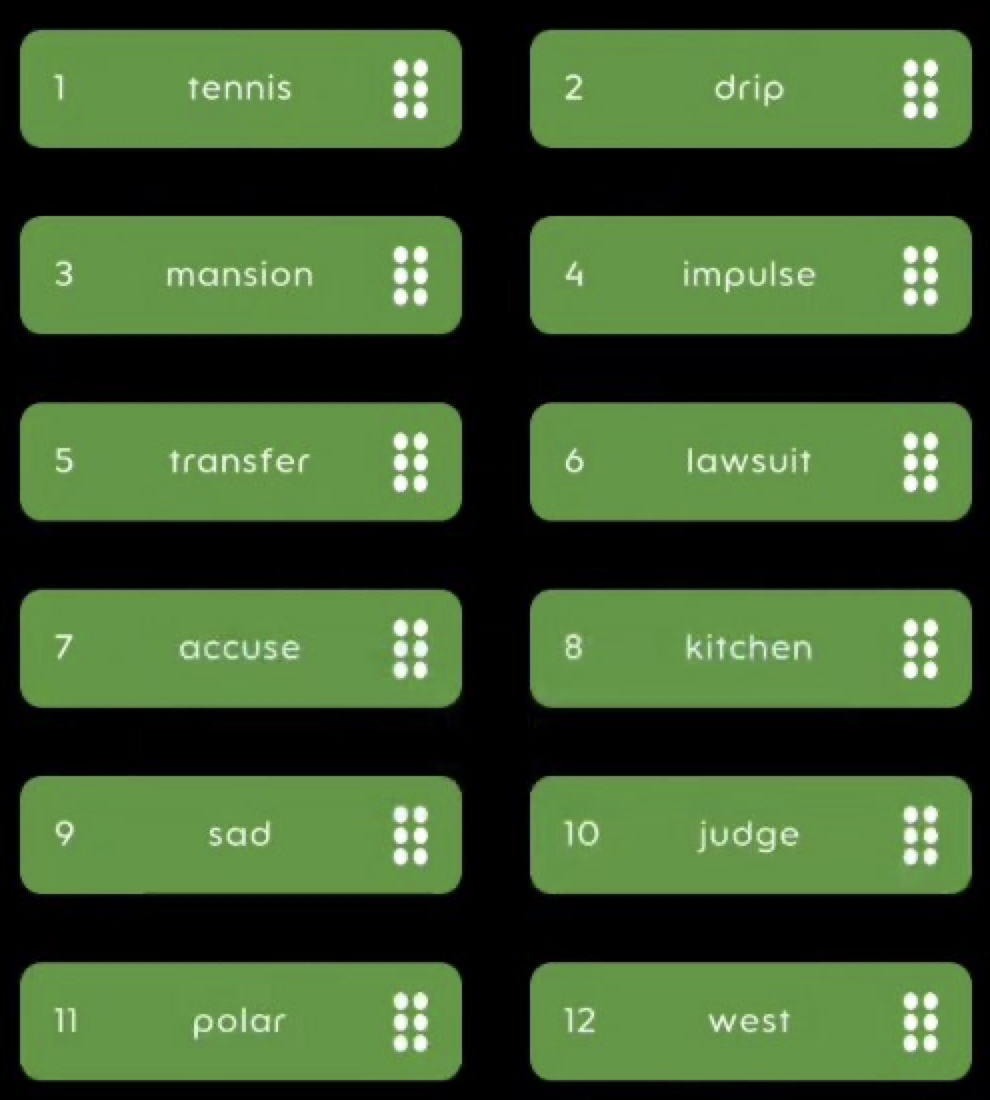The height and width of the screenshot is (1100, 990).
Task: Tap the 'kitchen' word tile
Action: (750, 648)
